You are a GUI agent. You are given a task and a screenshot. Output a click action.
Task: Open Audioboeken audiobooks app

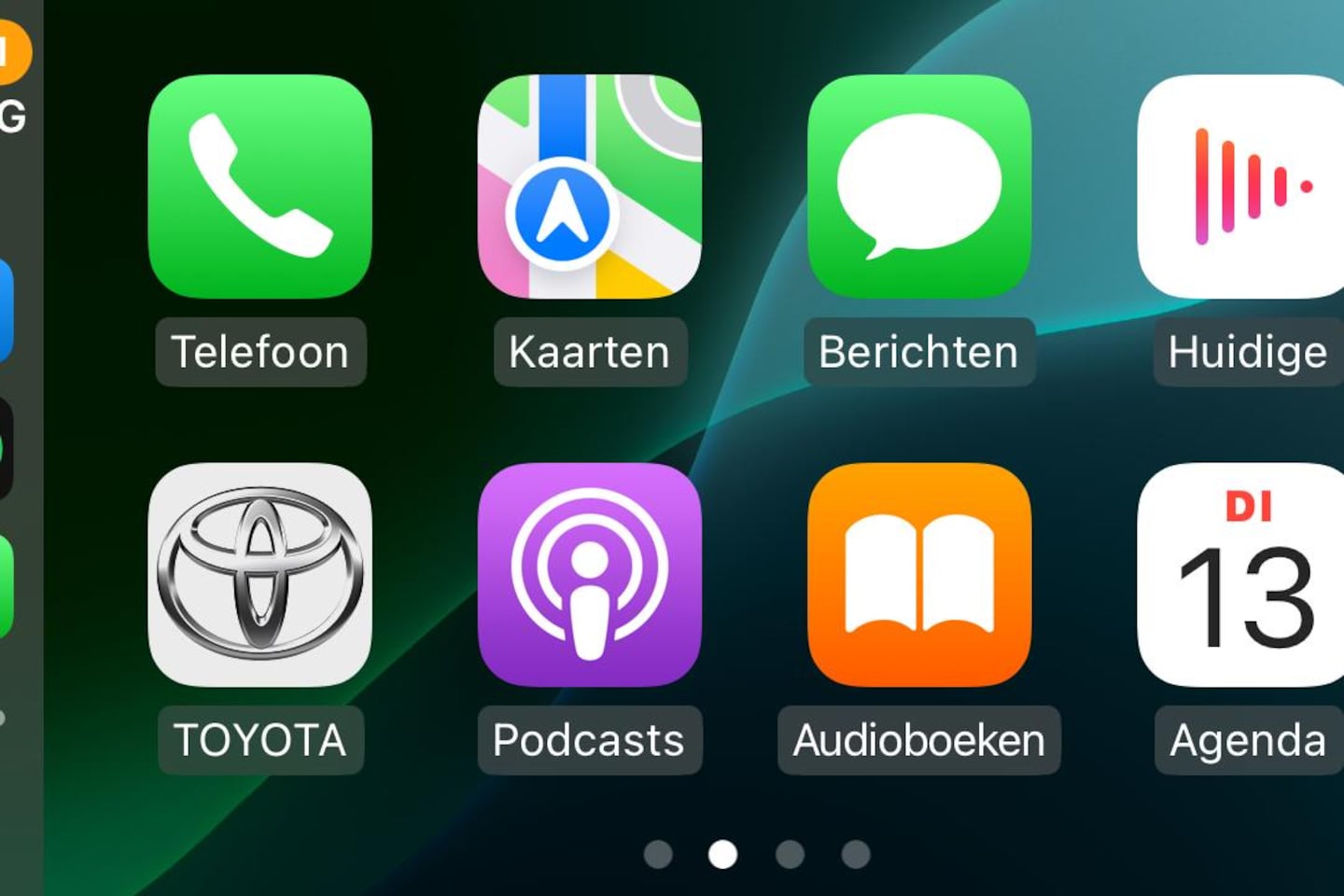point(919,574)
